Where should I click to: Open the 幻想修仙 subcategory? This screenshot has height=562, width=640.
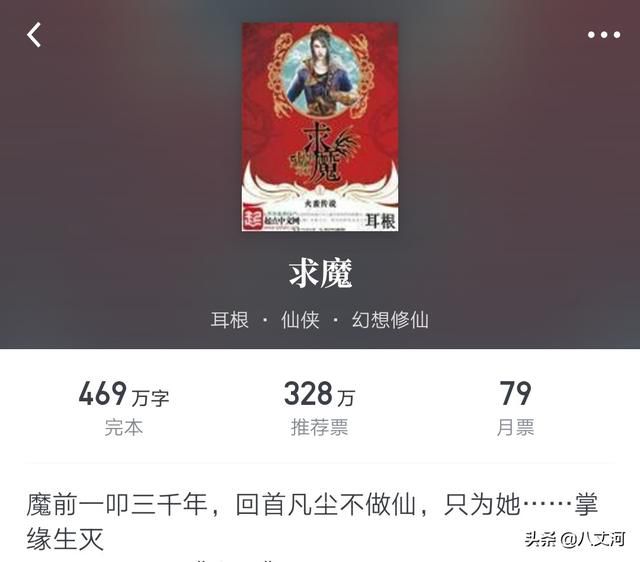(x=390, y=321)
